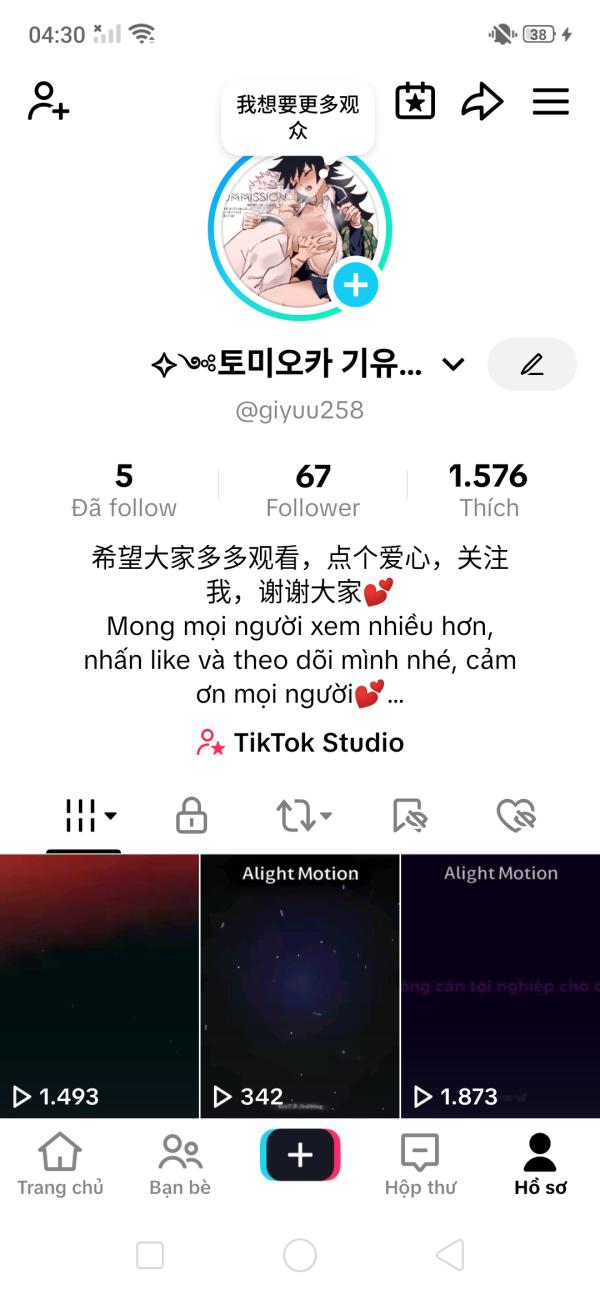
Task: Expand the account switcher chevron
Action: point(453,364)
